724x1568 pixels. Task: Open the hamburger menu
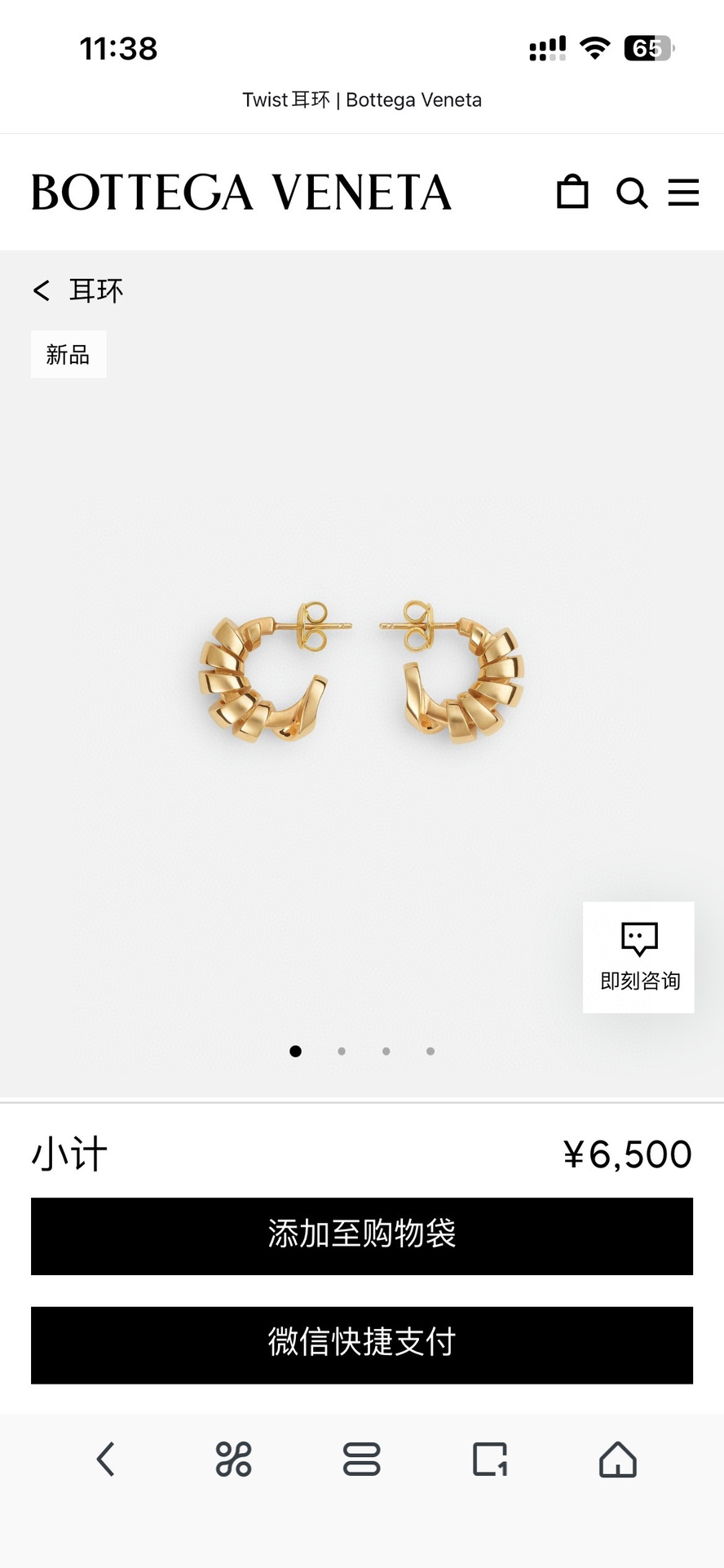click(x=683, y=193)
